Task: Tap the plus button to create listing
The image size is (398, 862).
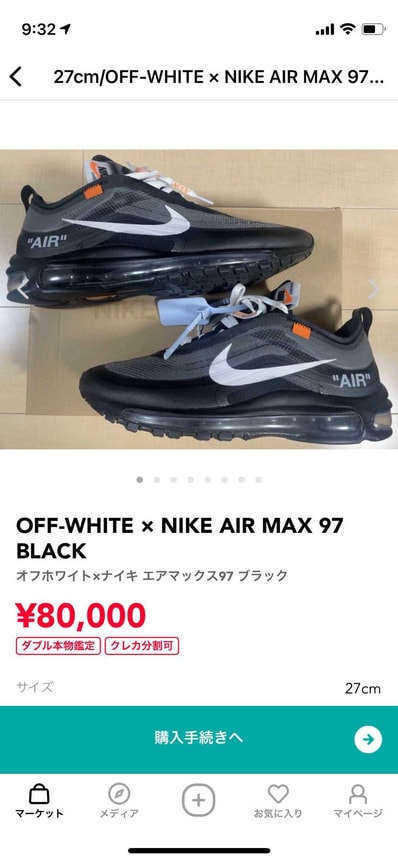Action: click(x=198, y=800)
